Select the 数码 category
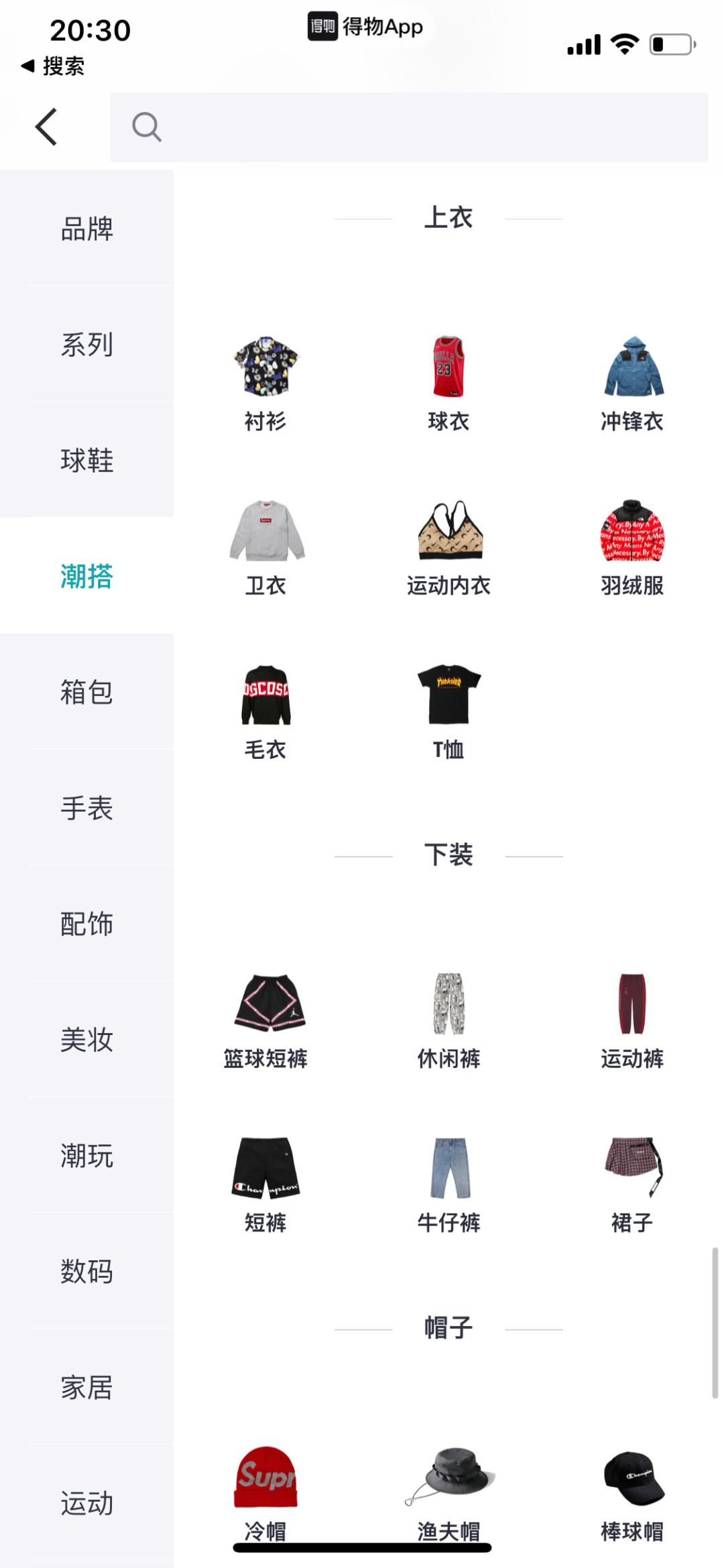The width and height of the screenshot is (724, 1568). (86, 1271)
